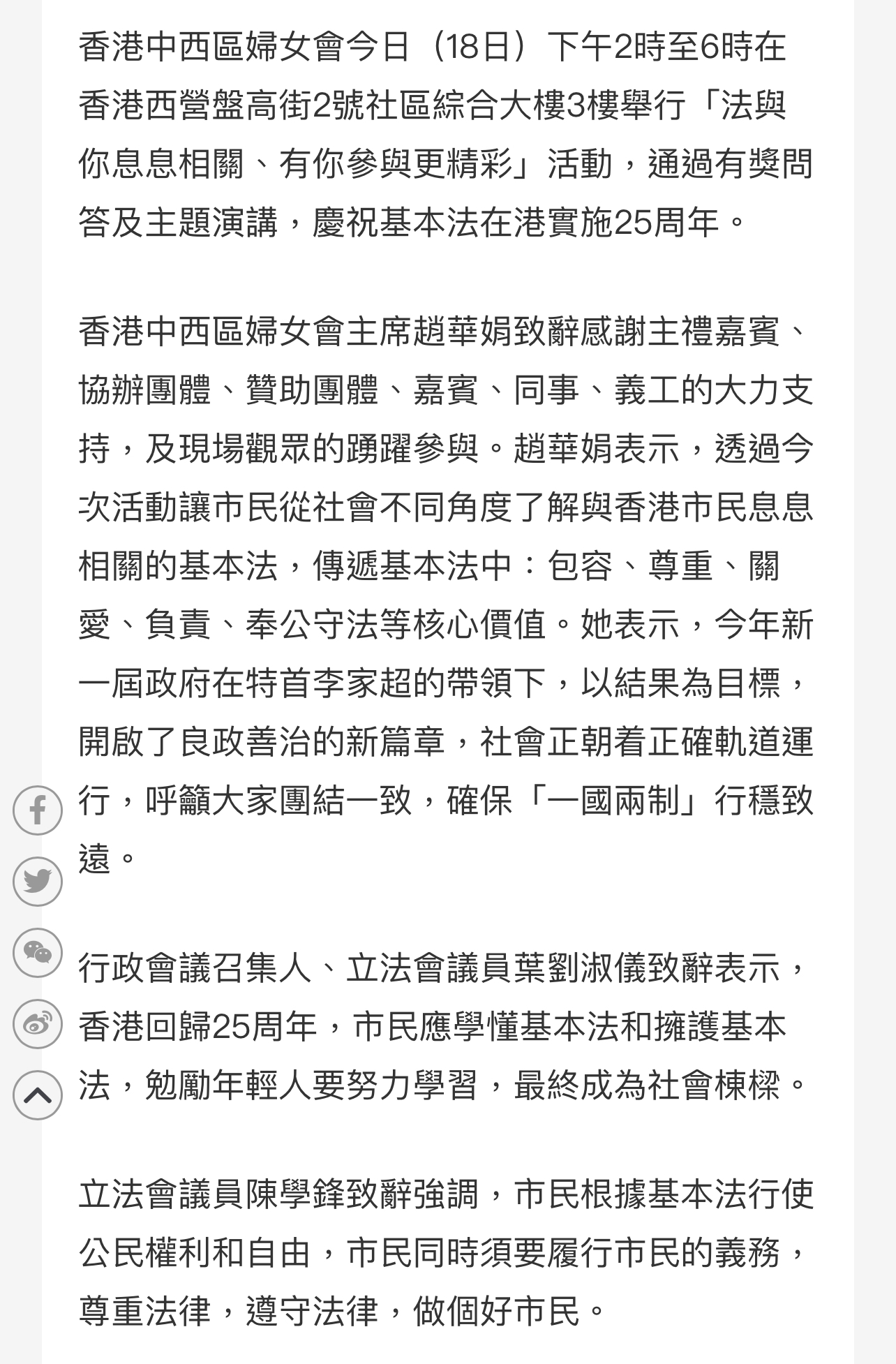This screenshot has width=896, height=1364.
Task: Jump back to top of page
Action: click(38, 1095)
